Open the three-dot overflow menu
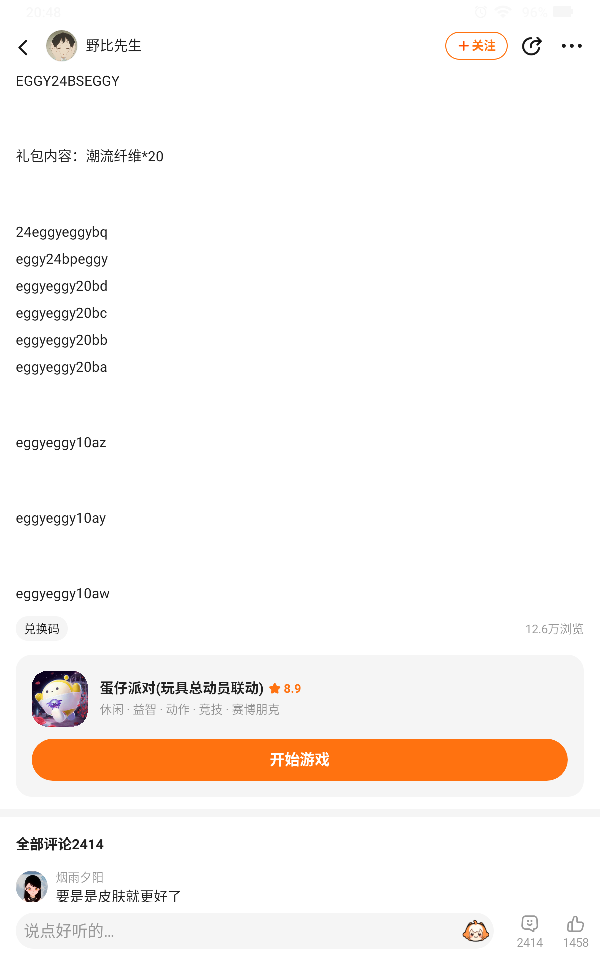This screenshot has height=960, width=600. pyautogui.click(x=572, y=46)
